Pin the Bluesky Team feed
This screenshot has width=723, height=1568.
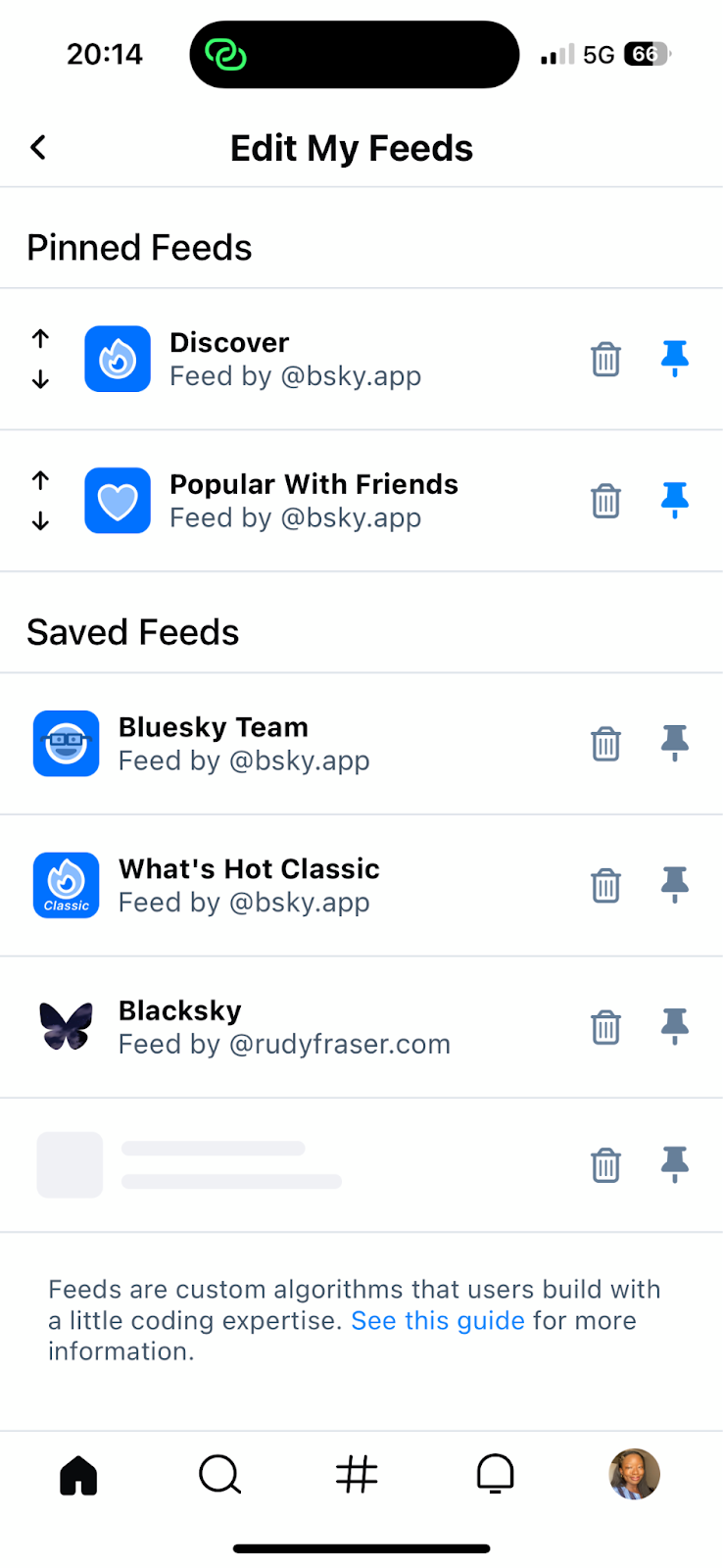click(675, 743)
